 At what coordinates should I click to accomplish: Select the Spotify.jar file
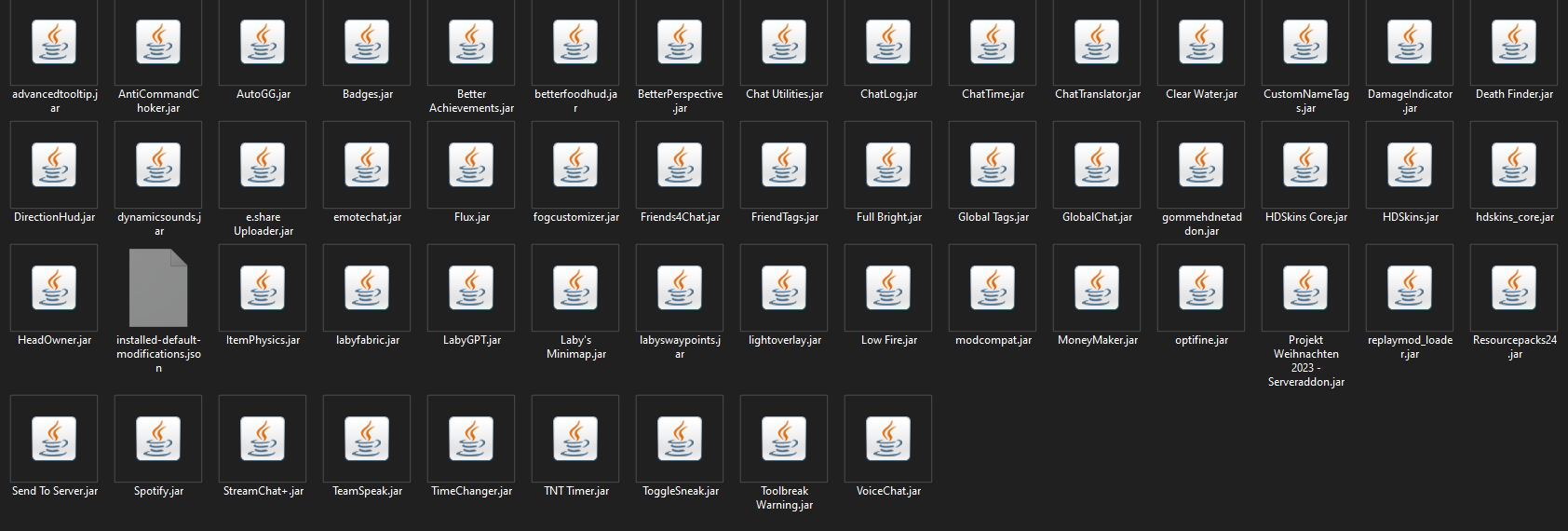pos(158,440)
